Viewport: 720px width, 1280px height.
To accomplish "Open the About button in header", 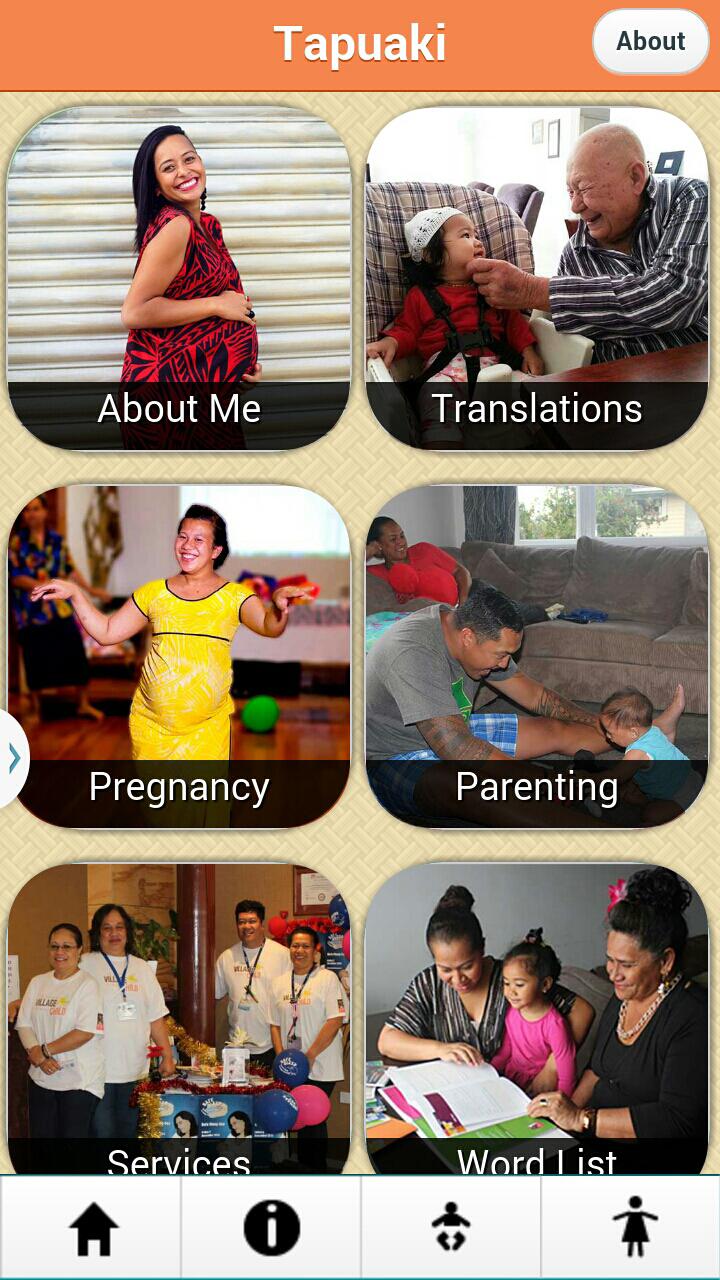I will click(650, 42).
